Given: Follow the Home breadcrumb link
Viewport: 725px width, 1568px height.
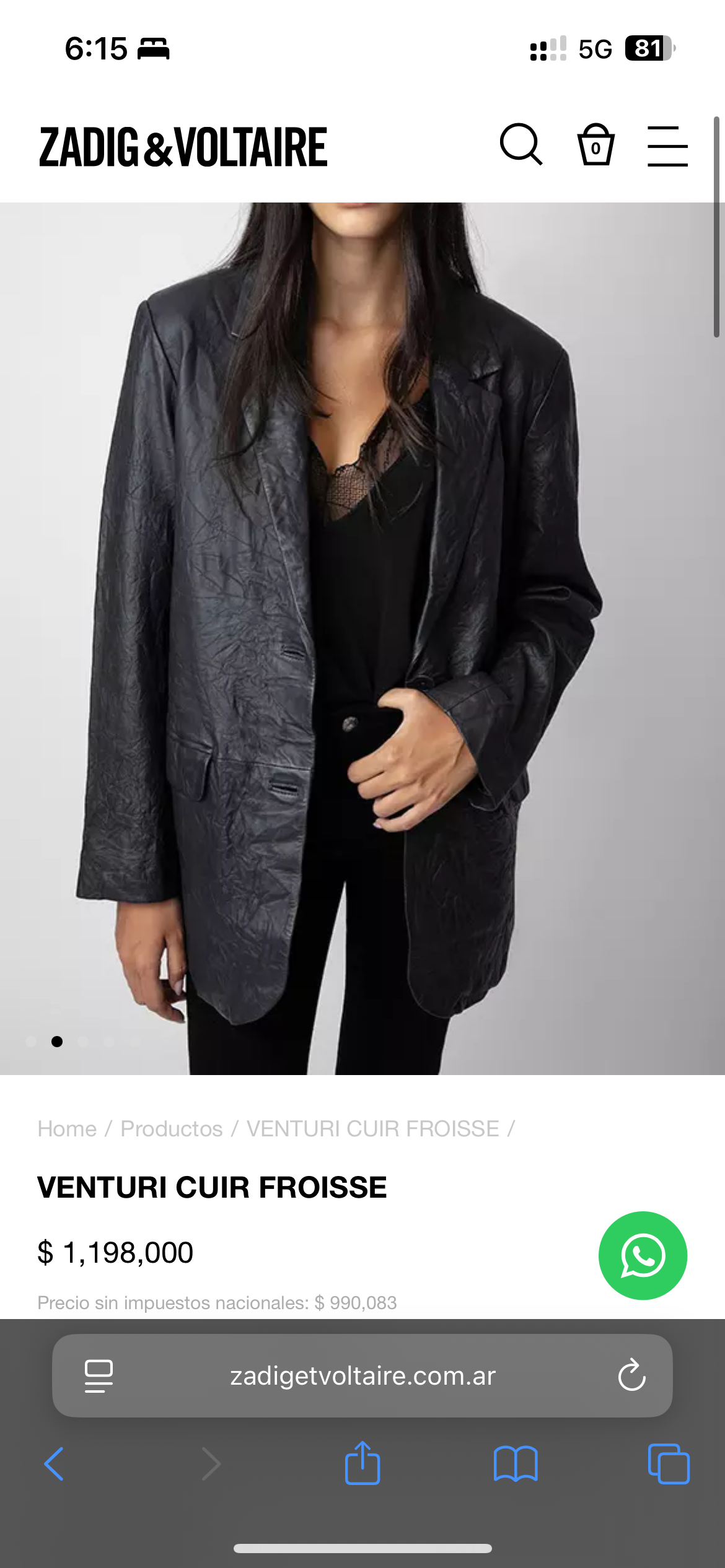Looking at the screenshot, I should [x=67, y=1129].
